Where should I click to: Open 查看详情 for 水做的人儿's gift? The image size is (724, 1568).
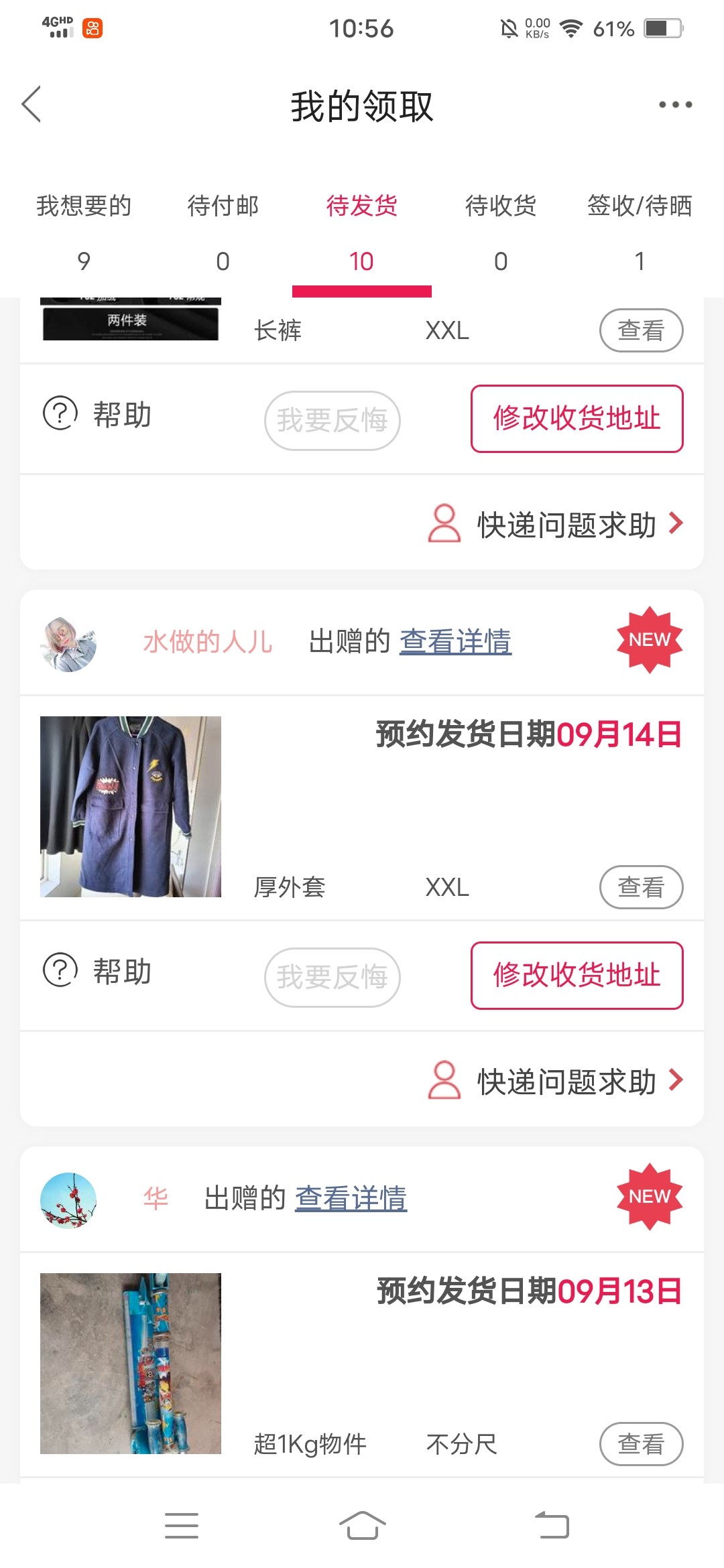pyautogui.click(x=455, y=642)
